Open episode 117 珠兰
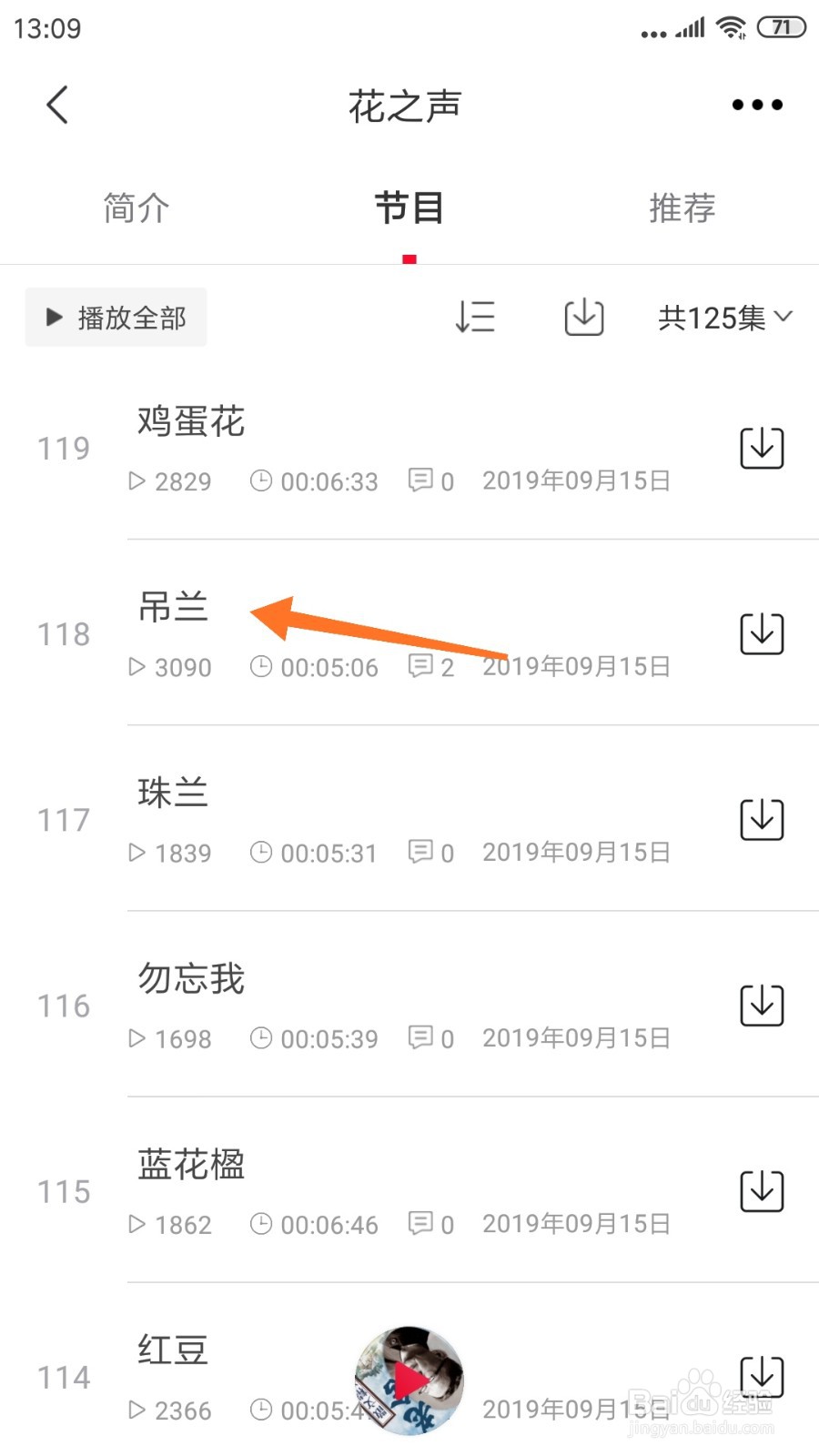 coord(173,794)
